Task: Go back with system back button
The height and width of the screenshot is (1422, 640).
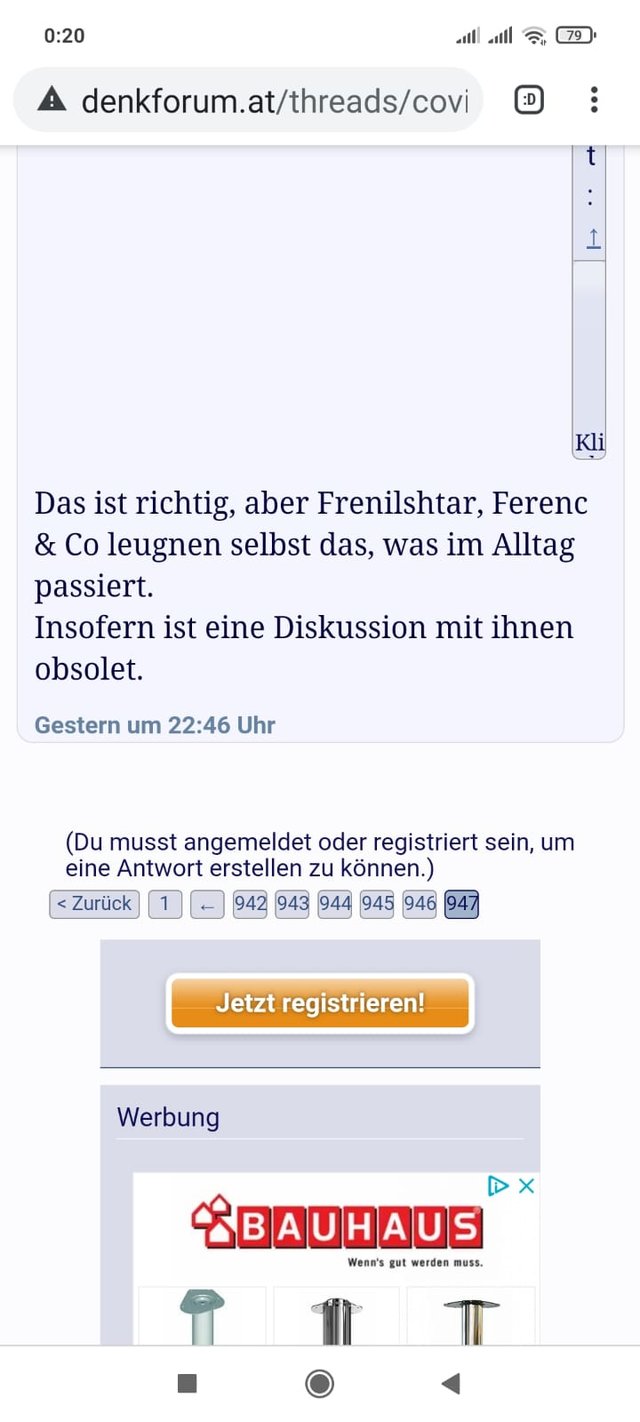Action: click(x=451, y=1383)
